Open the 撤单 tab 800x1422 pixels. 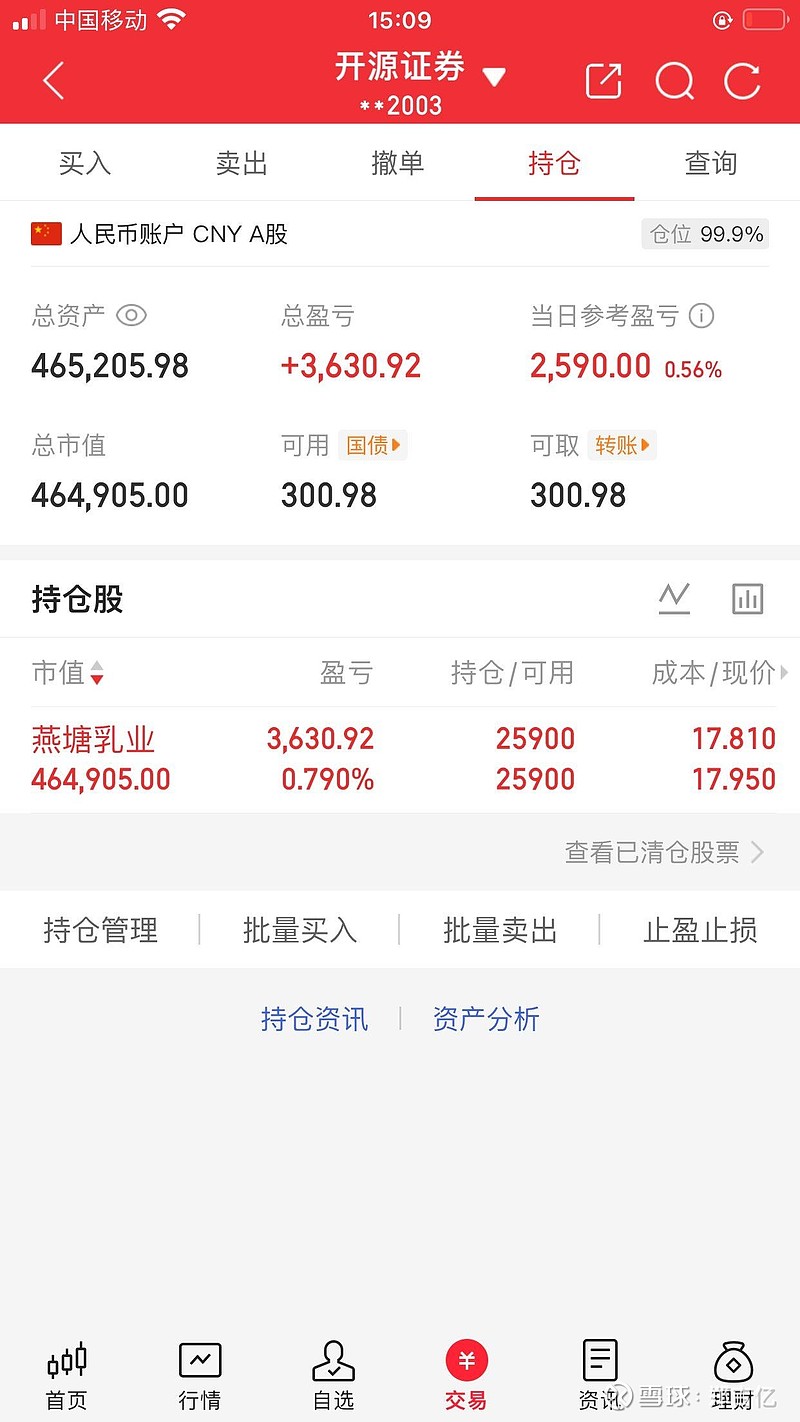pyautogui.click(x=398, y=163)
